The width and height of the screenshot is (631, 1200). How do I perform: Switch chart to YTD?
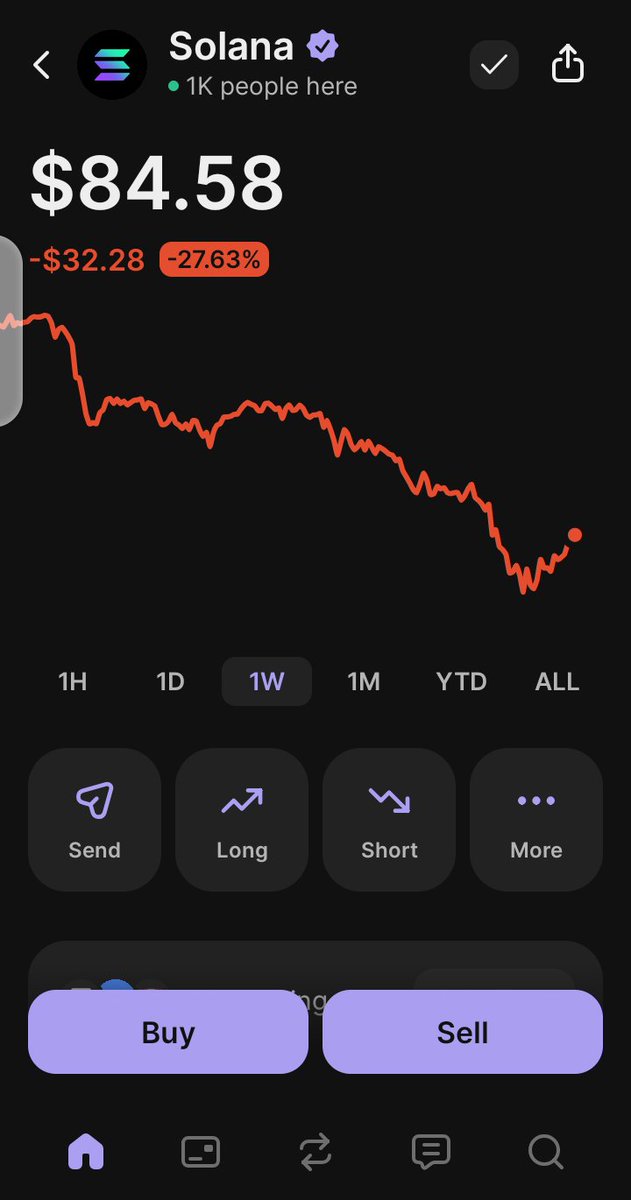pyautogui.click(x=461, y=682)
